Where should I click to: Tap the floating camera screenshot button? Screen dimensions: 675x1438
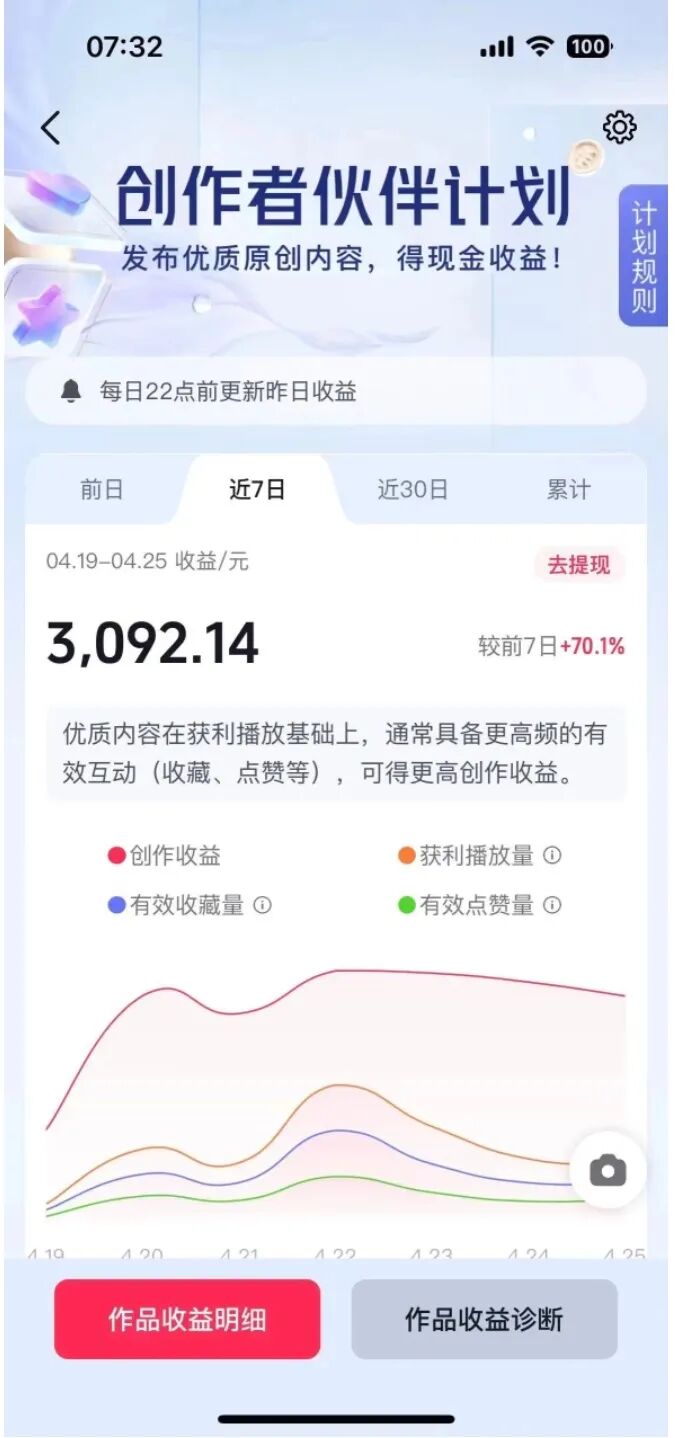(608, 1170)
